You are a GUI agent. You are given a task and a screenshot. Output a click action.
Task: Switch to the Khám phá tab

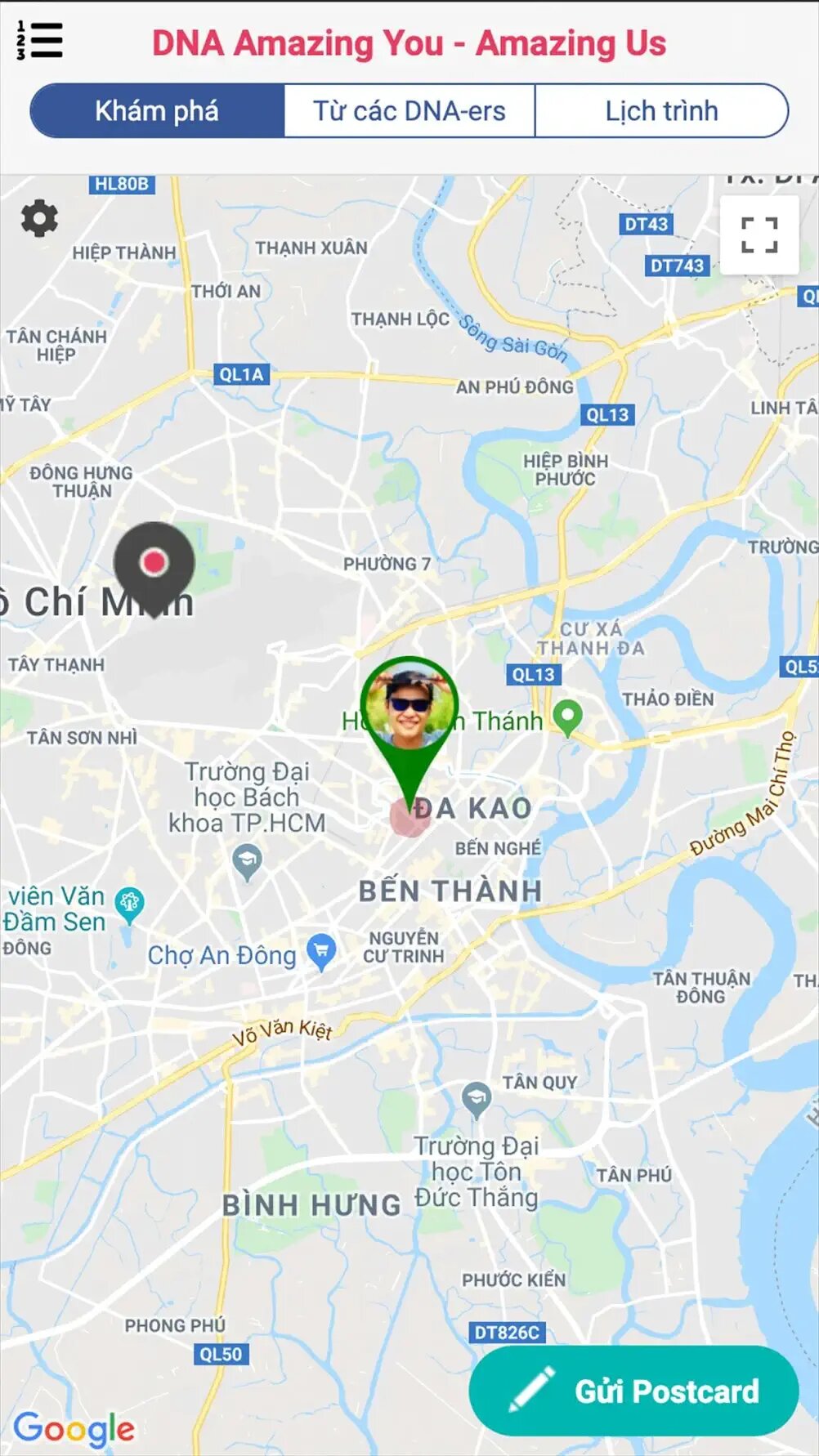[x=157, y=111]
